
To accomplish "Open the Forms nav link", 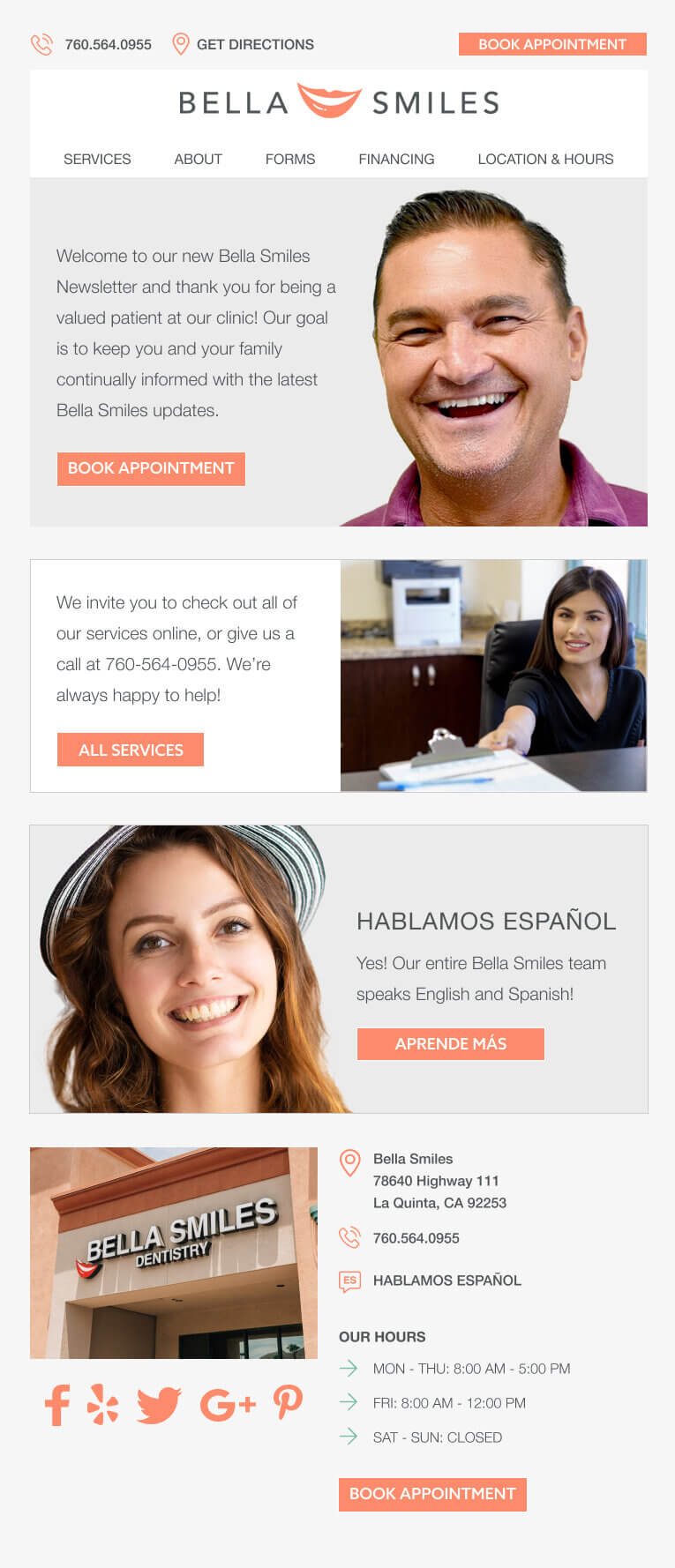I will coord(289,159).
